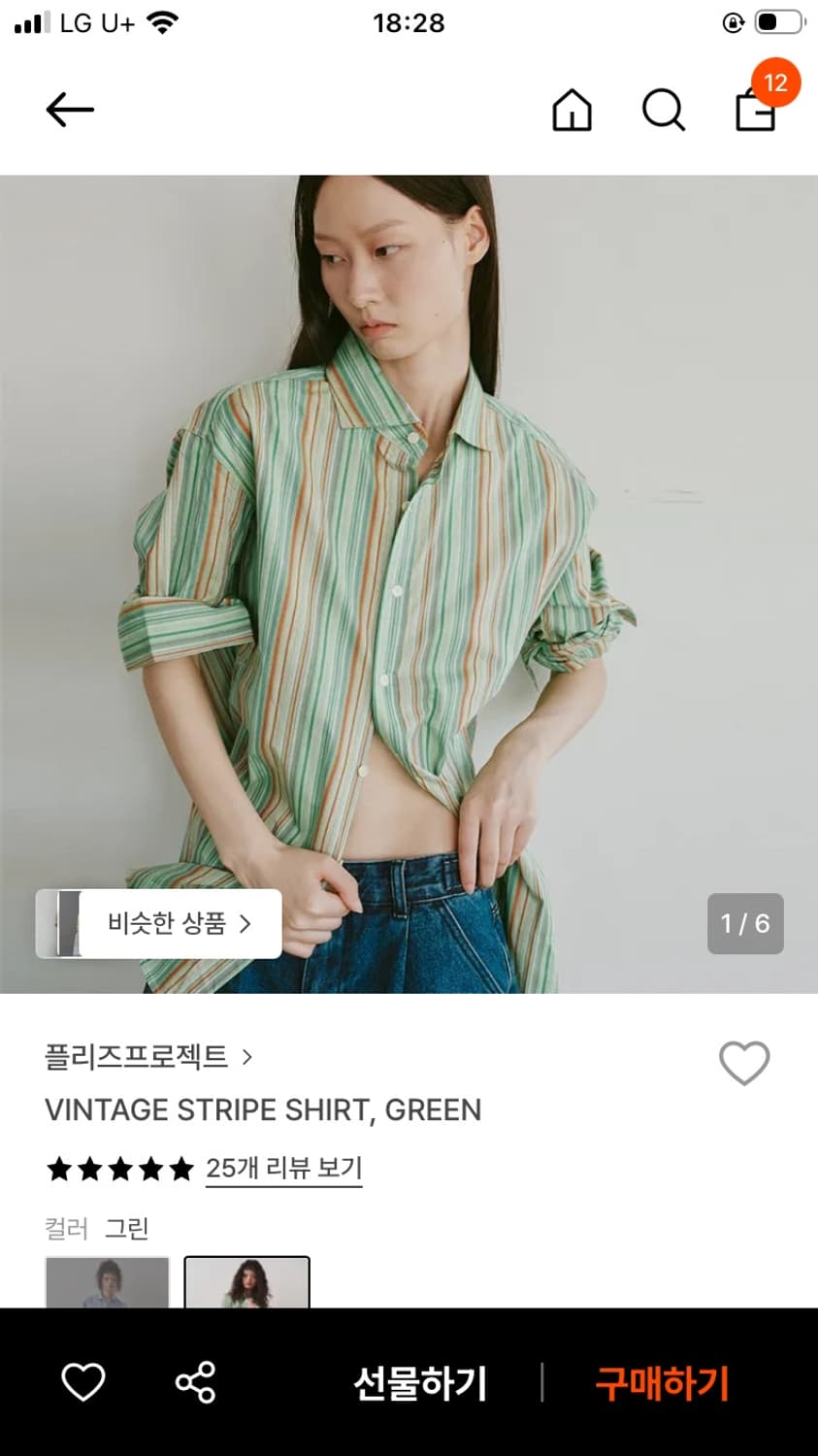Tap the star rating row

tap(118, 1170)
